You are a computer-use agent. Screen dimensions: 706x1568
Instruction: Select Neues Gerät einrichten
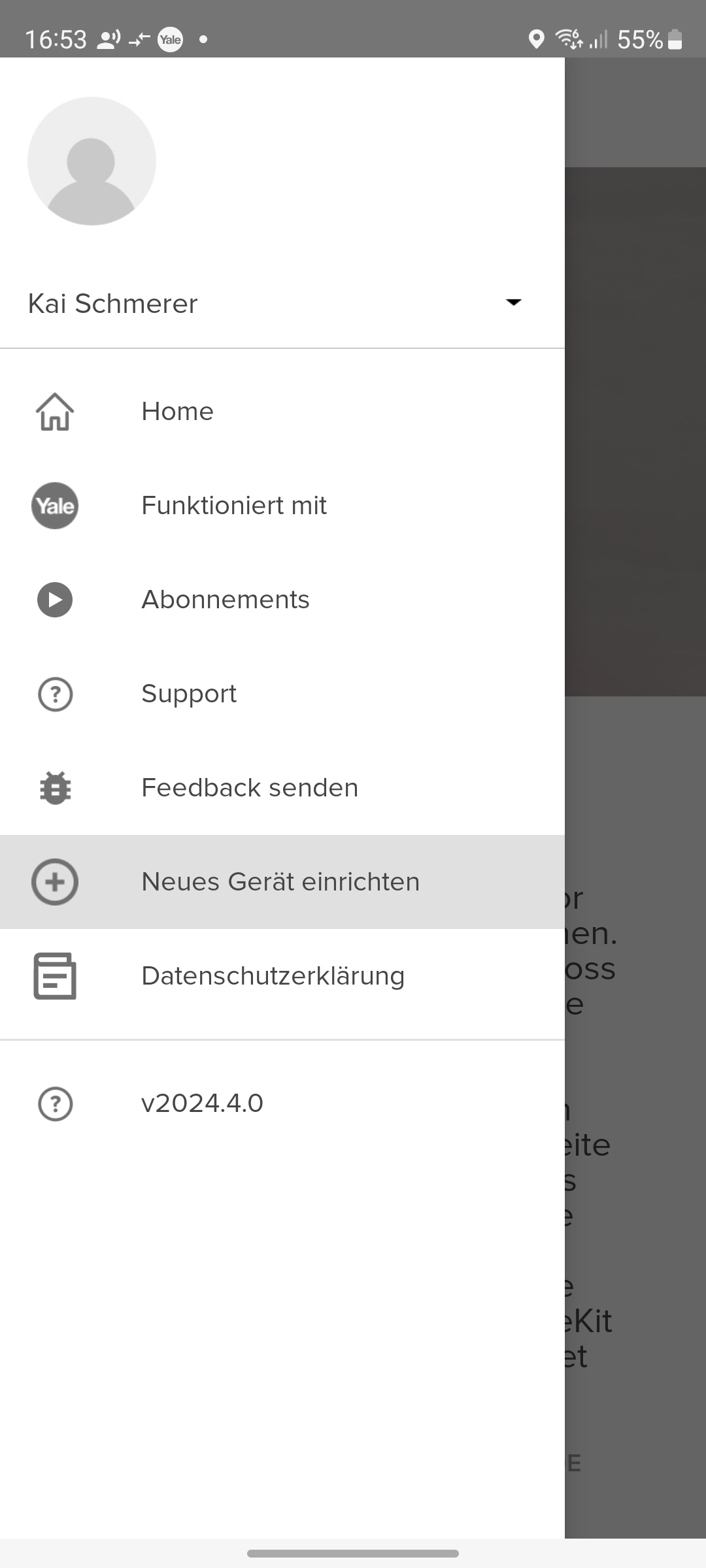[x=280, y=882]
